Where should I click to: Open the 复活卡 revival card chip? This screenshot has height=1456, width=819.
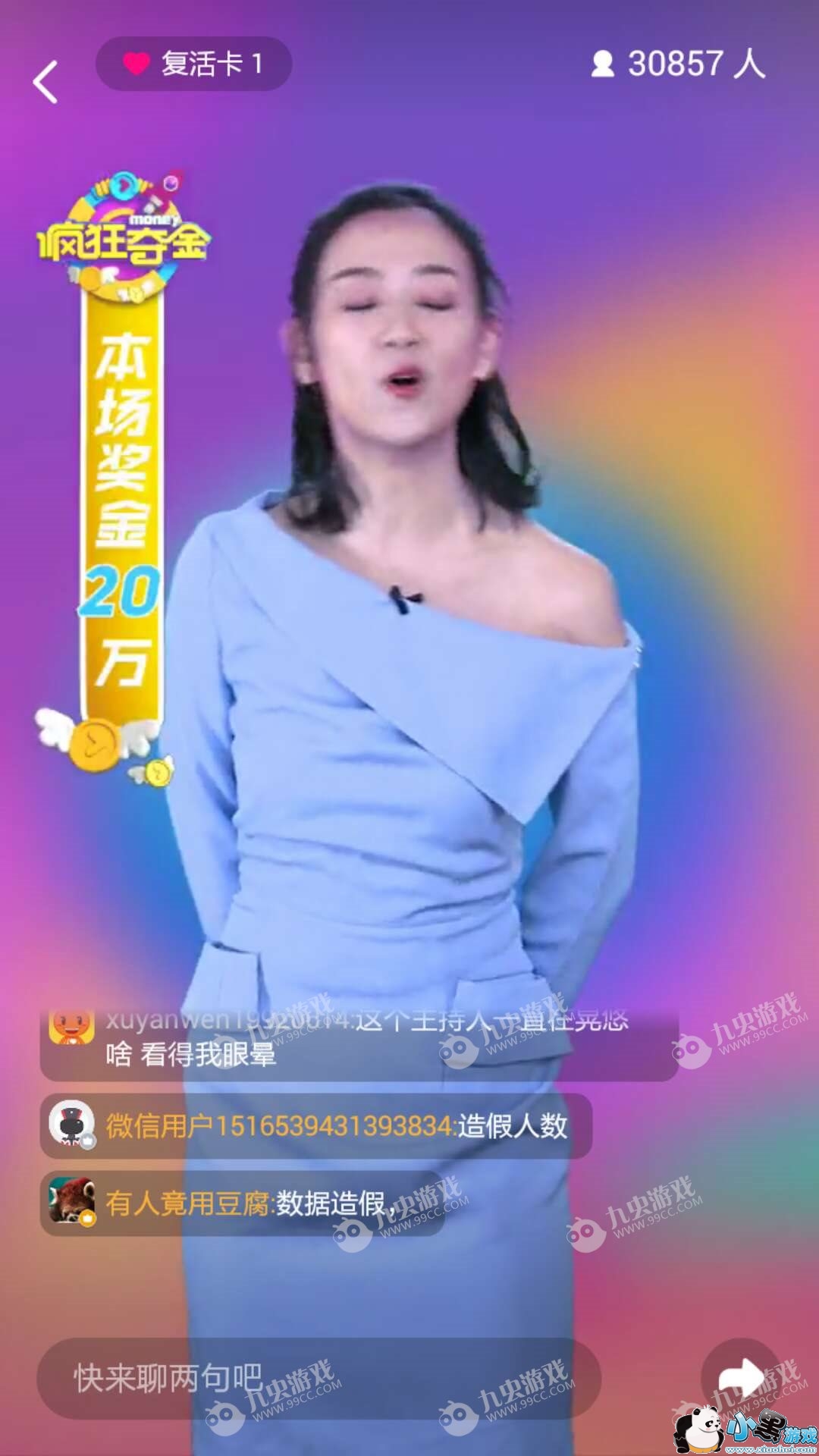click(194, 64)
